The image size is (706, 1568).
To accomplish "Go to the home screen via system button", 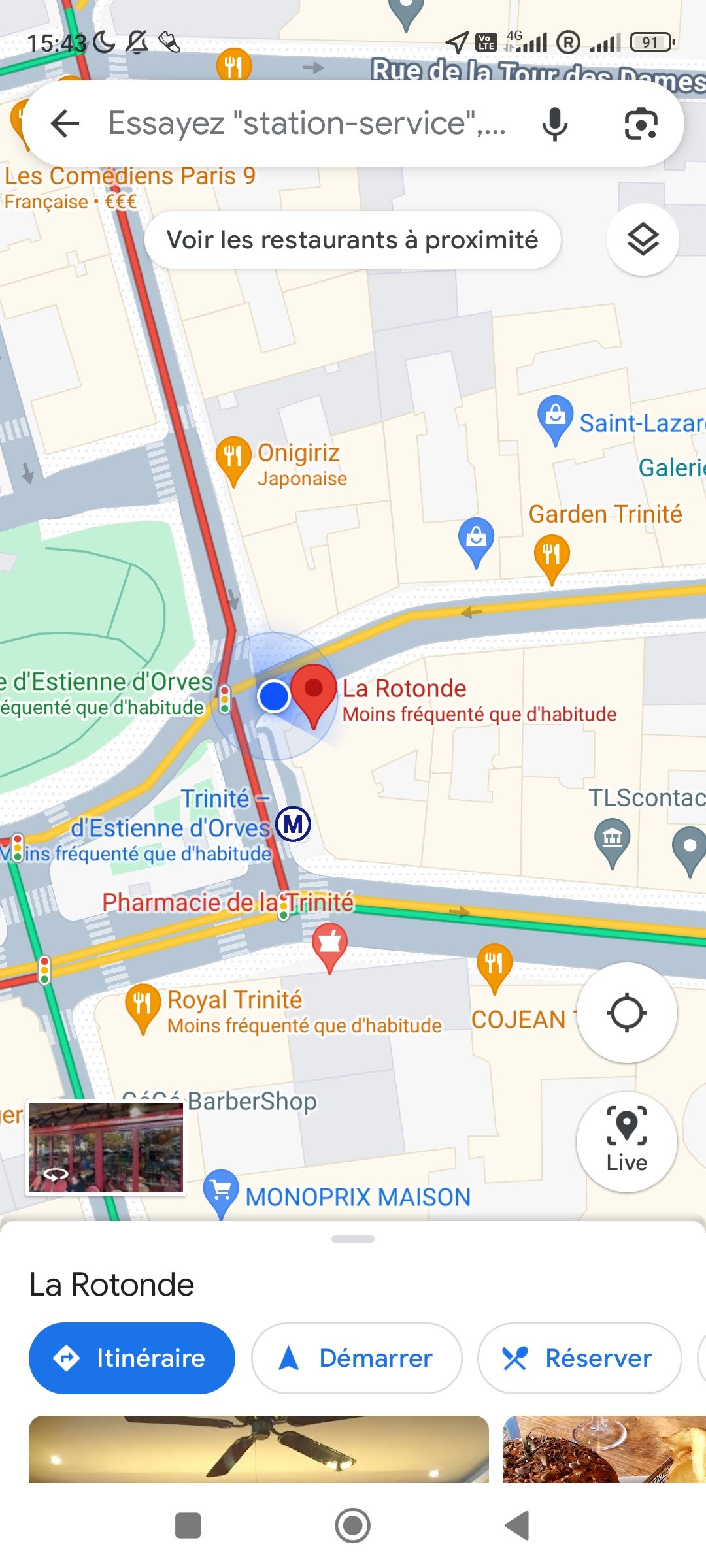I will click(353, 1526).
